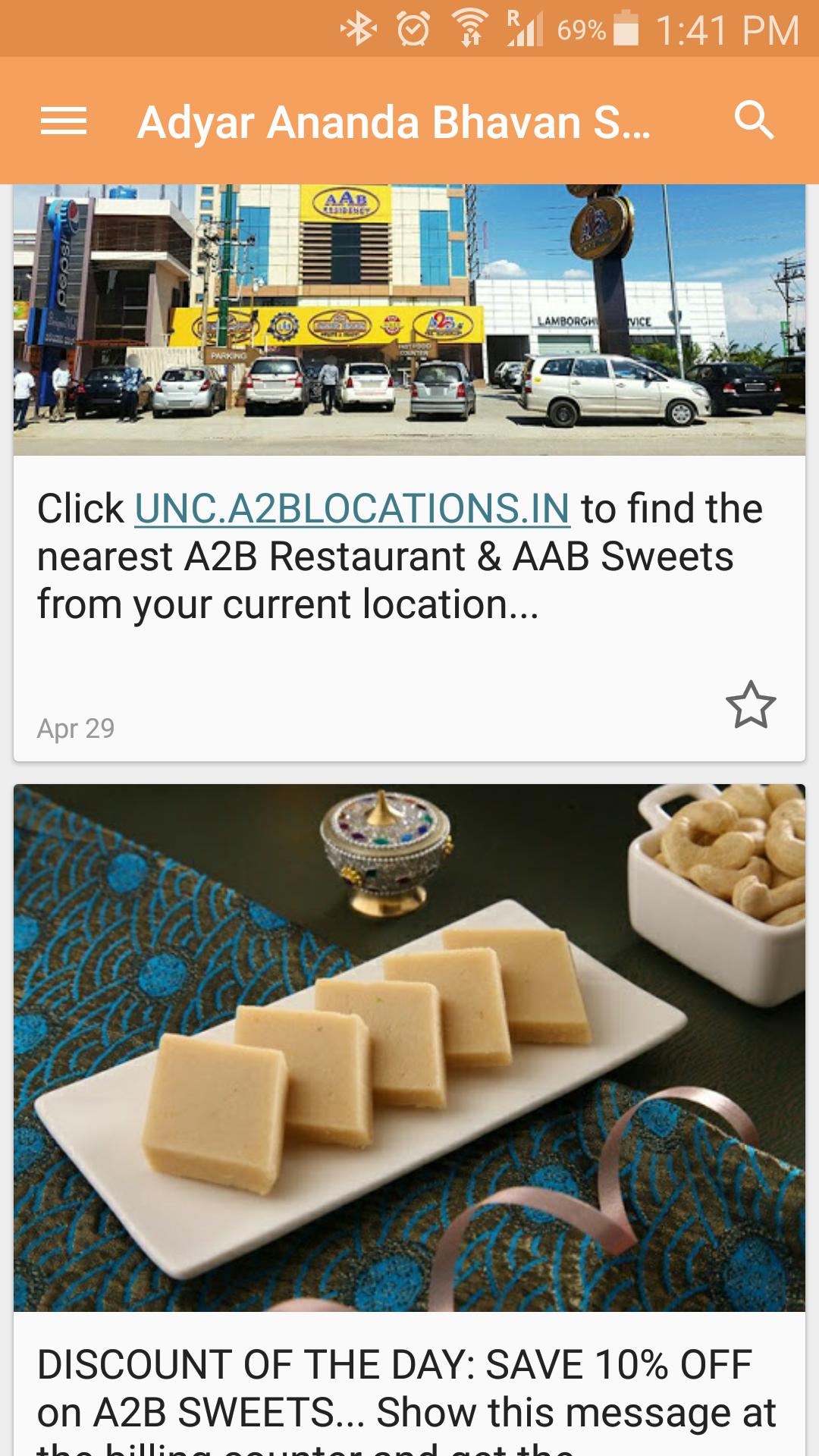This screenshot has height=1456, width=819.
Task: Open search in the app bar
Action: click(x=754, y=121)
